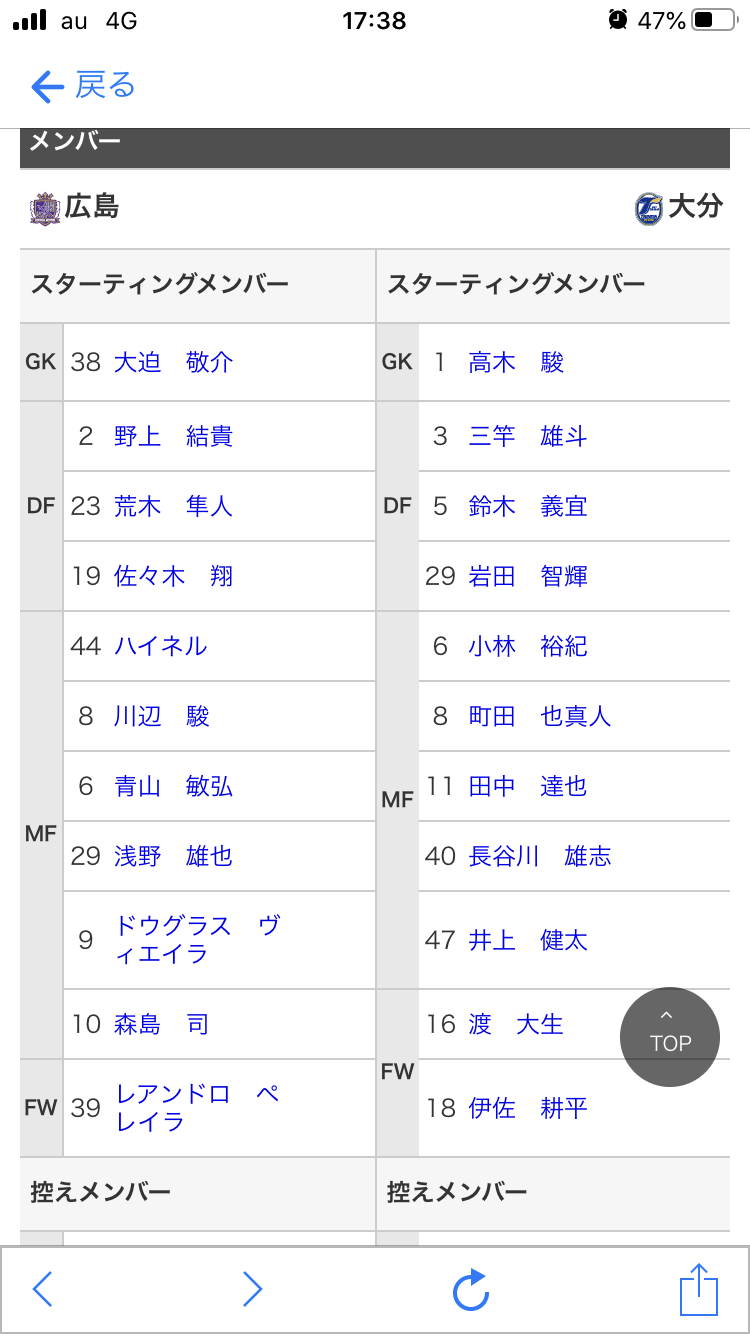Open player 佐々木 翔

tap(173, 576)
